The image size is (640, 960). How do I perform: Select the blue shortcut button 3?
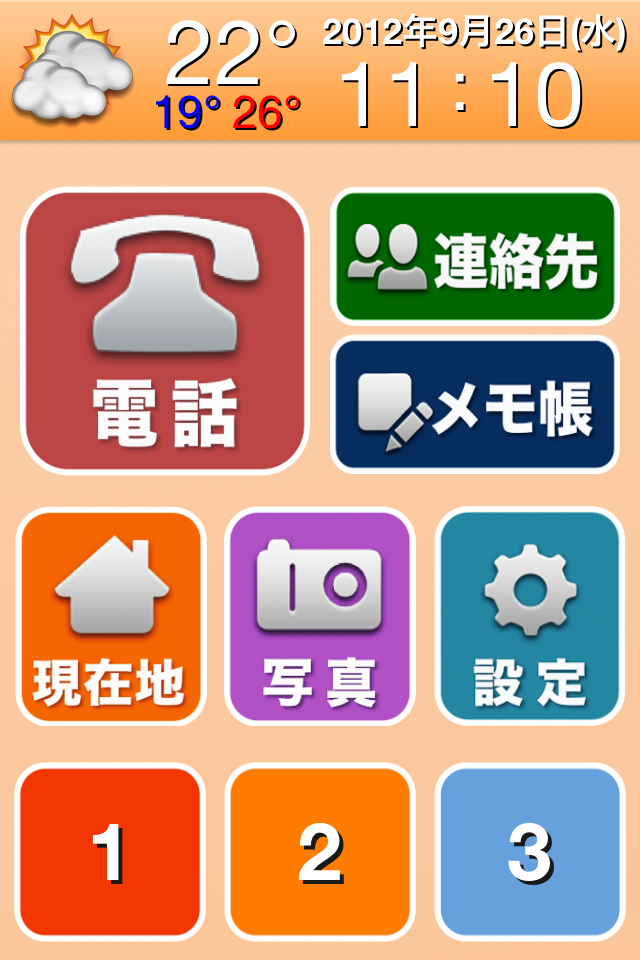point(529,852)
